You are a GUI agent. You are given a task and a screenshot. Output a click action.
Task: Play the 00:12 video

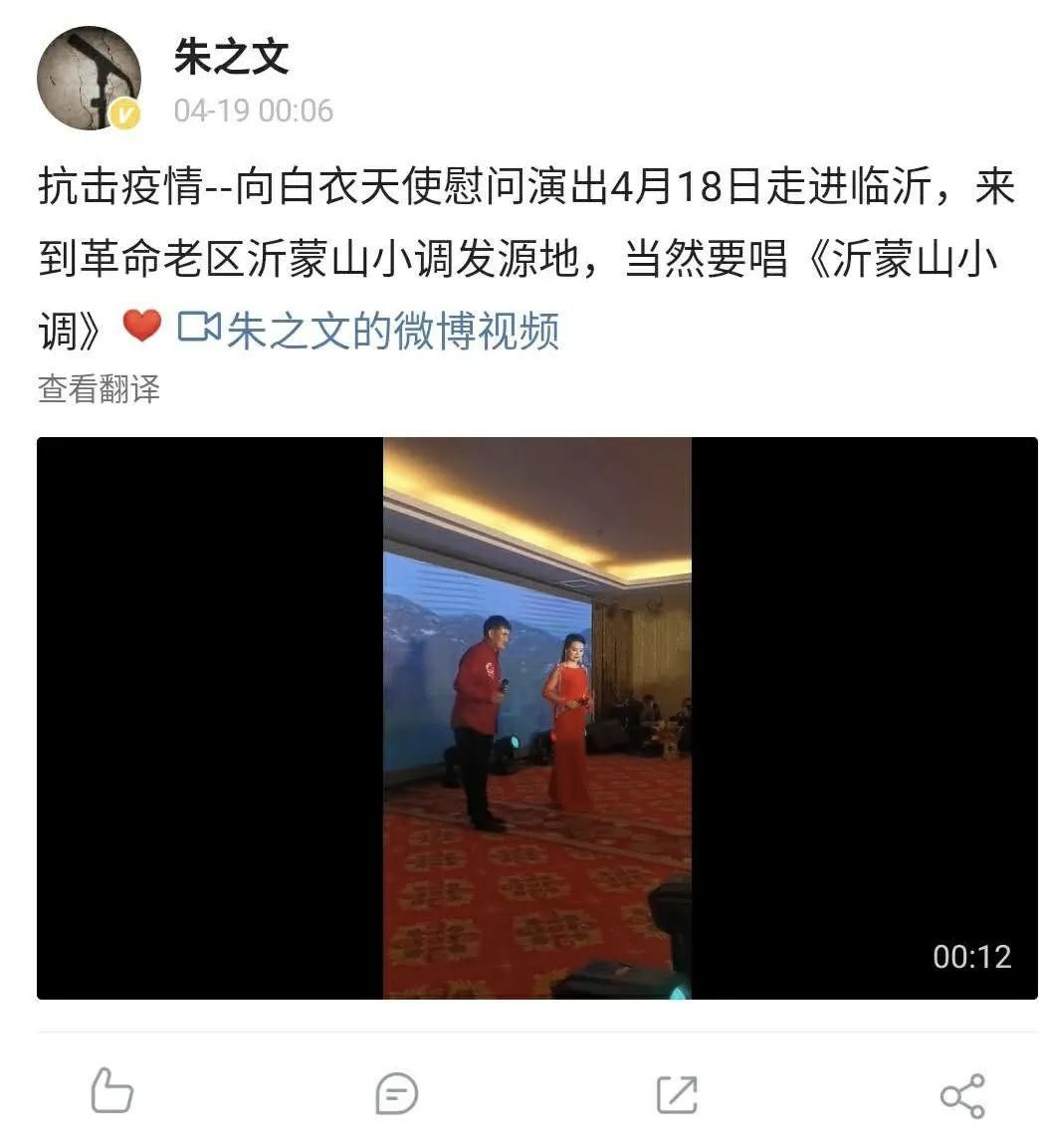(536, 717)
